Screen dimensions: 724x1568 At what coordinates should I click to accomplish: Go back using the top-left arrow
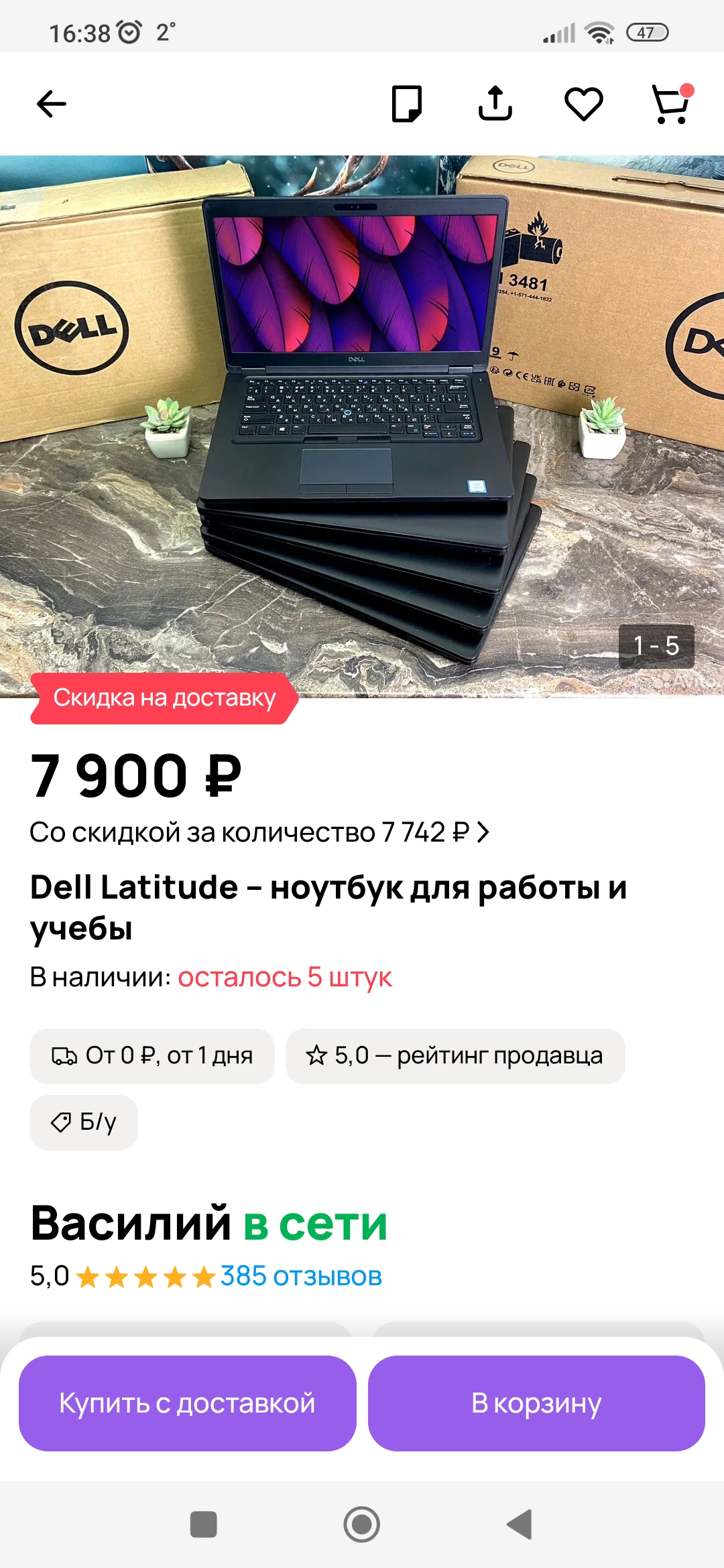pos(52,104)
